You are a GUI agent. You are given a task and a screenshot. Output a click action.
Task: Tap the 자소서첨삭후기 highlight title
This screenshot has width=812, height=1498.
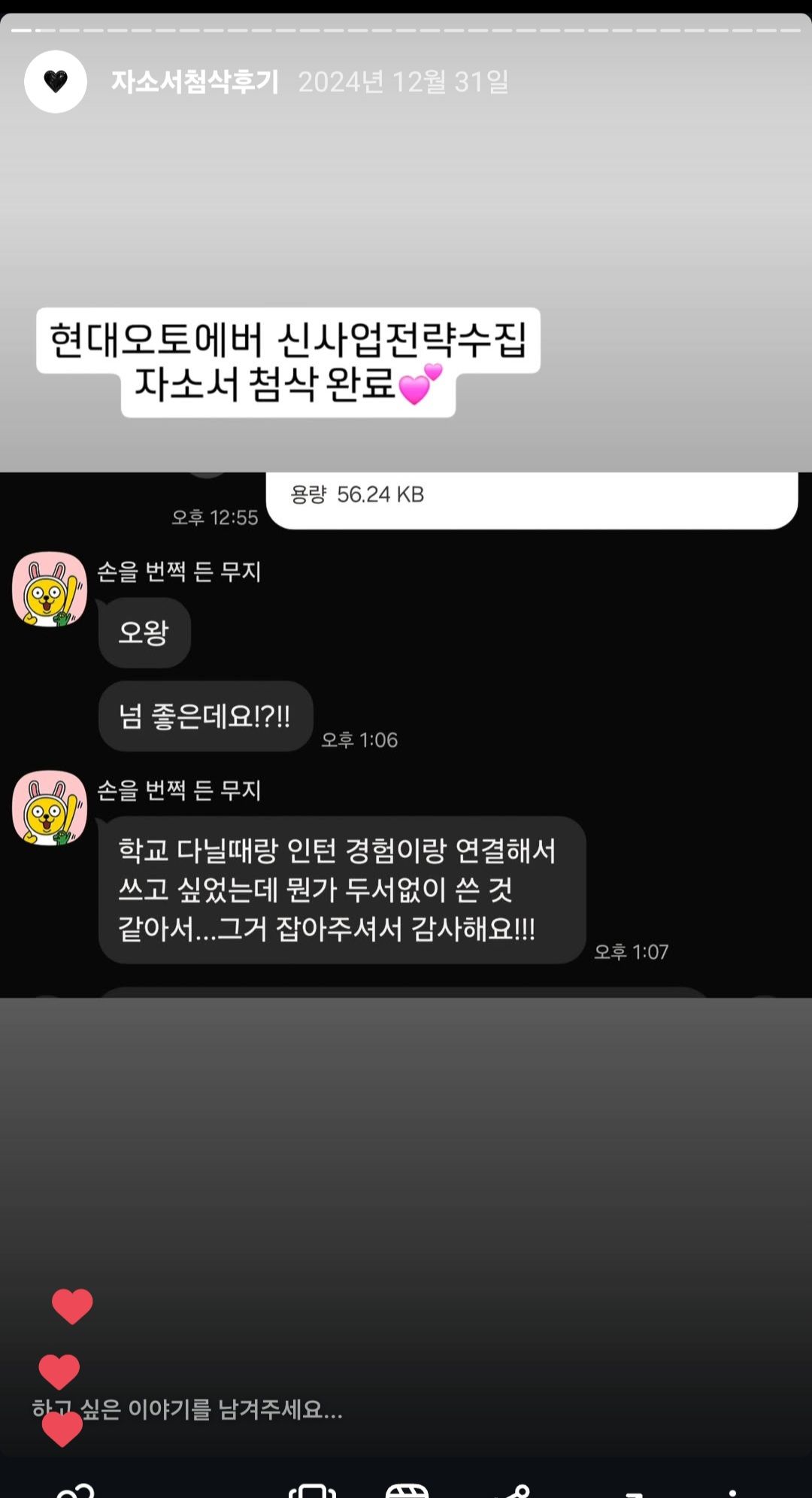(x=195, y=81)
